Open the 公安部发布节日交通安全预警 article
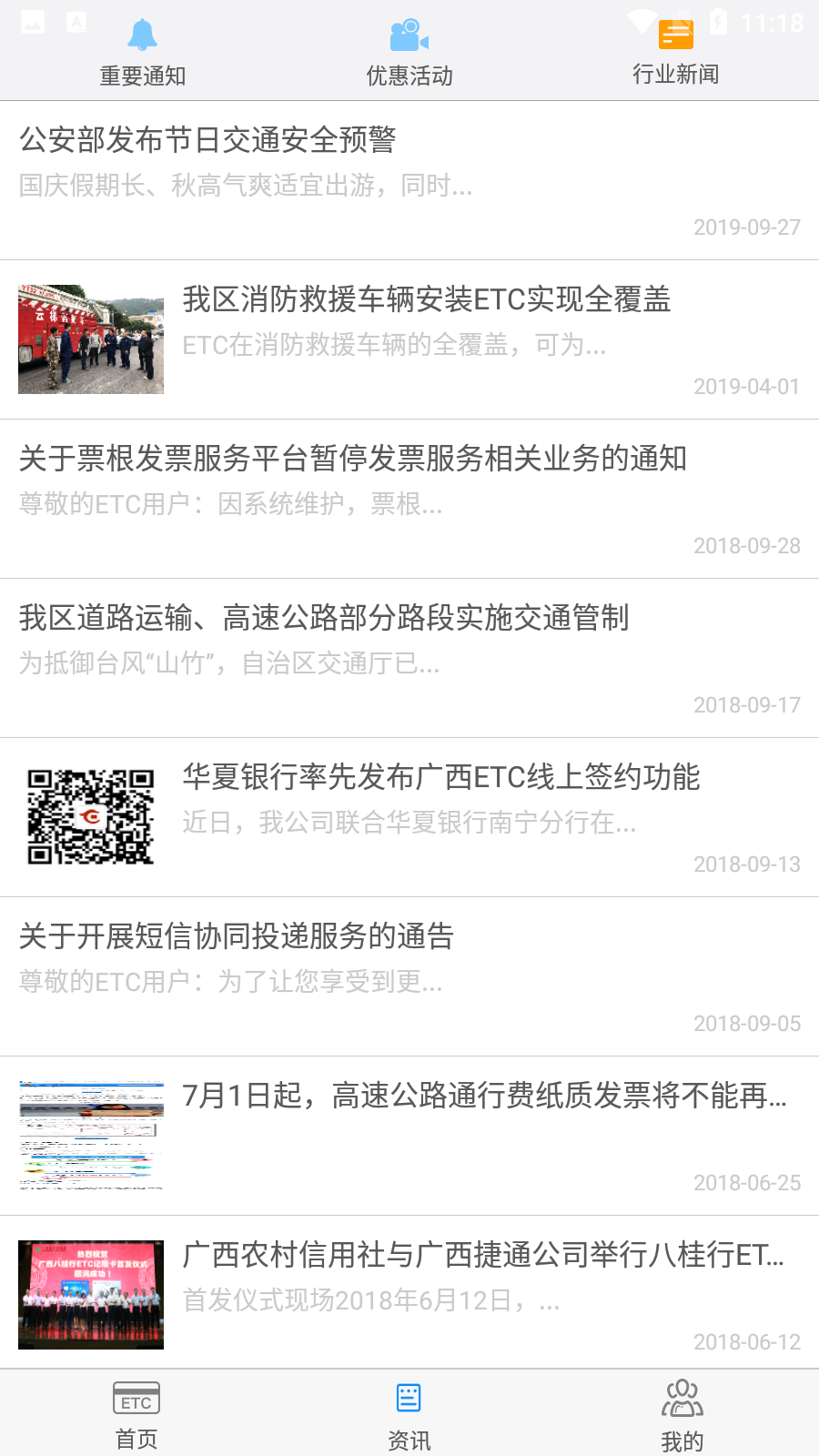 pos(409,180)
